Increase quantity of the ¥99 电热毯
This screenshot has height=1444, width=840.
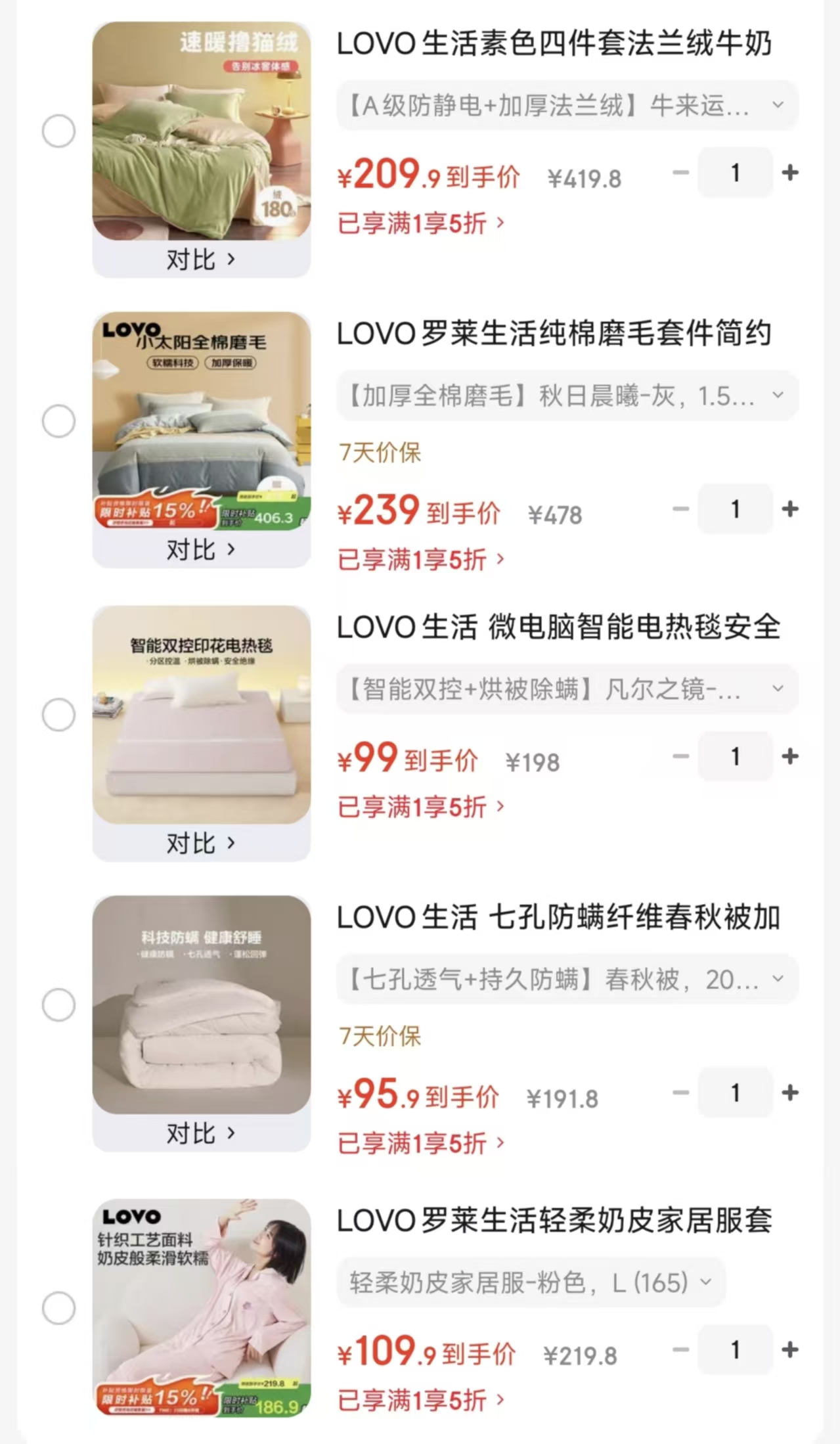tap(790, 757)
